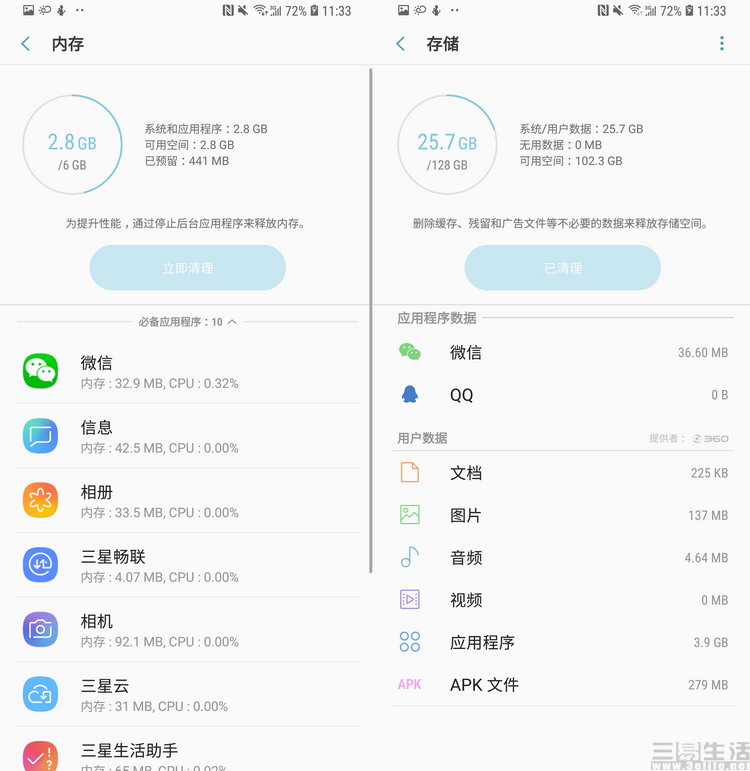Open the 三星畅联 memory entry
The height and width of the screenshot is (771, 750).
point(188,566)
